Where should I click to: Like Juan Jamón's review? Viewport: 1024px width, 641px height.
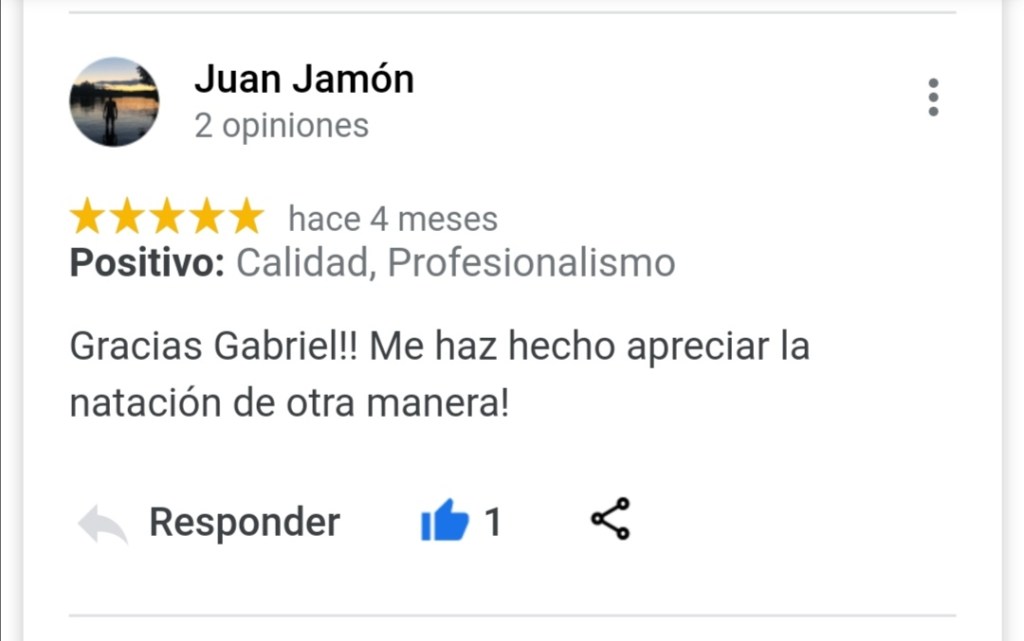[x=445, y=522]
